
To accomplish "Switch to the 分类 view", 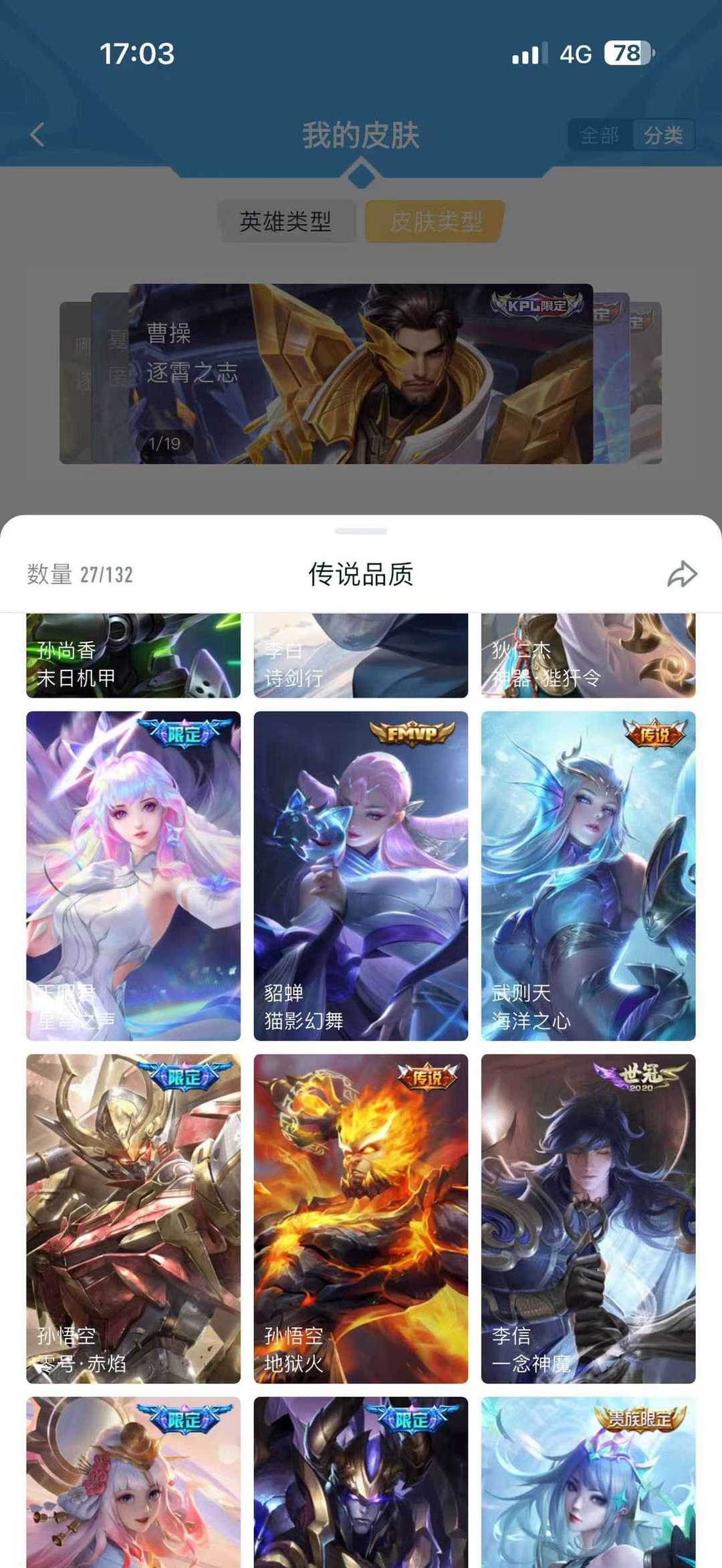I will pyautogui.click(x=663, y=135).
